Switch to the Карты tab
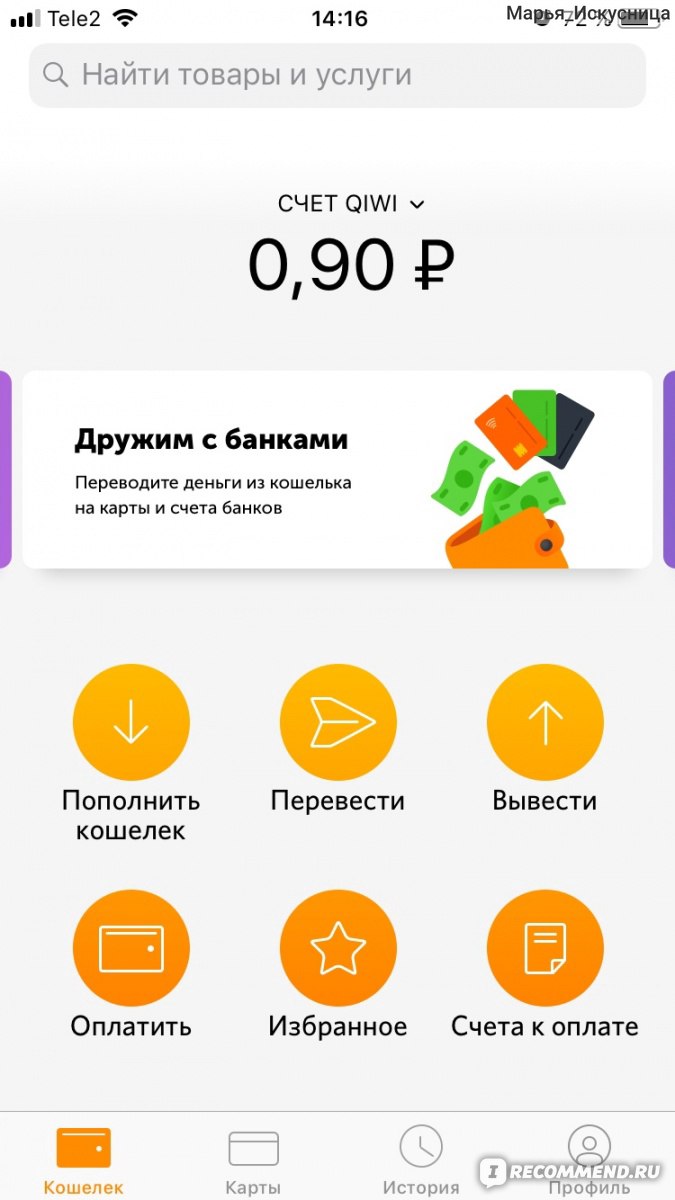Image resolution: width=675 pixels, height=1200 pixels. point(253,1160)
